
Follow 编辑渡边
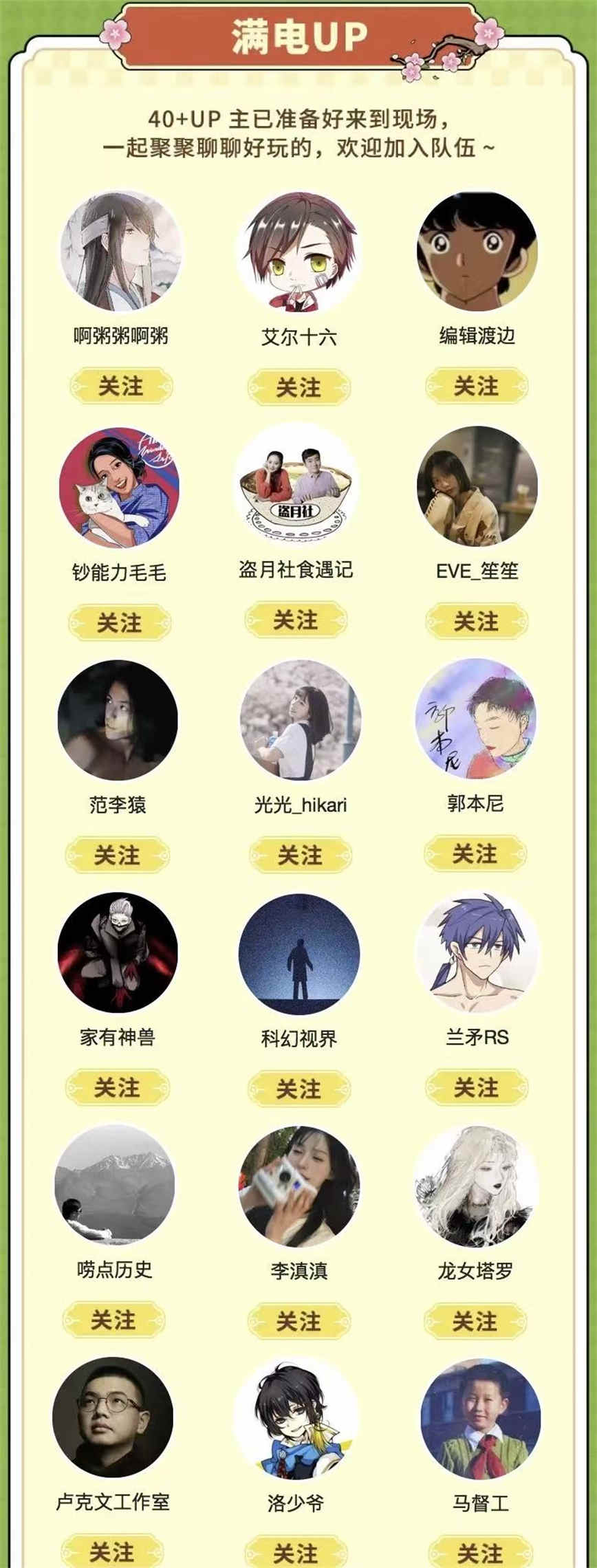[476, 386]
